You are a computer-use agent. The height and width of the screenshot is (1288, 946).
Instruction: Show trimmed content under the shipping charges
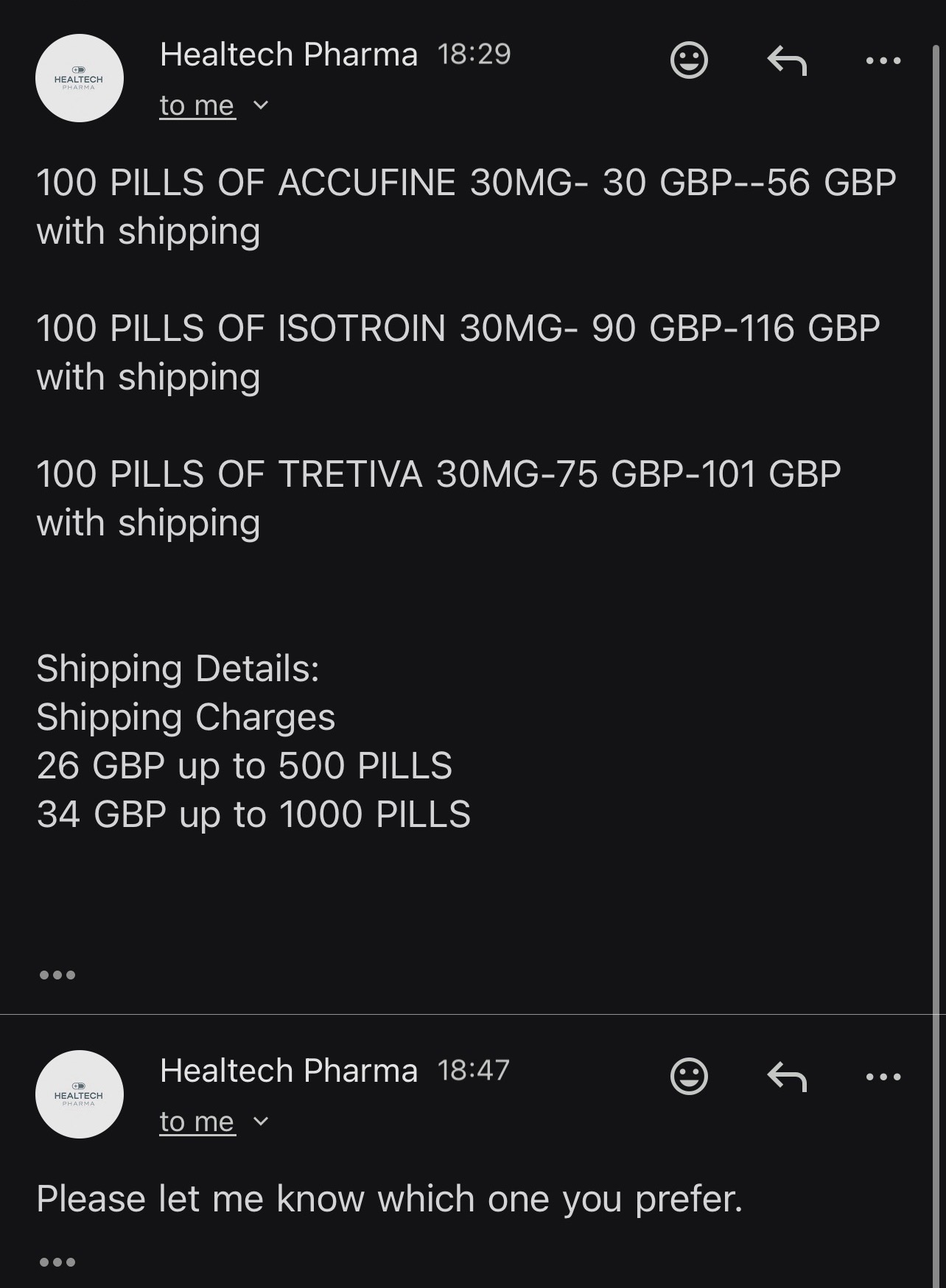pos(57,975)
